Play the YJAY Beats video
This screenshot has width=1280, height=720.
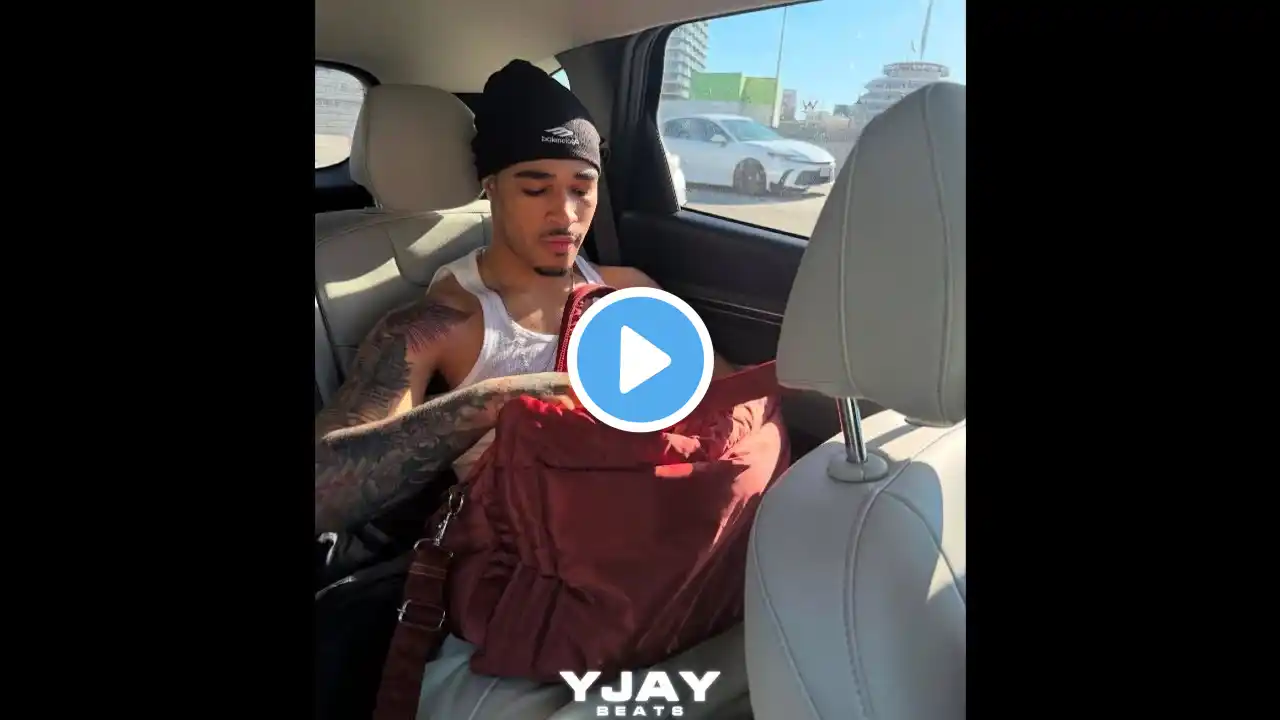[x=640, y=360]
